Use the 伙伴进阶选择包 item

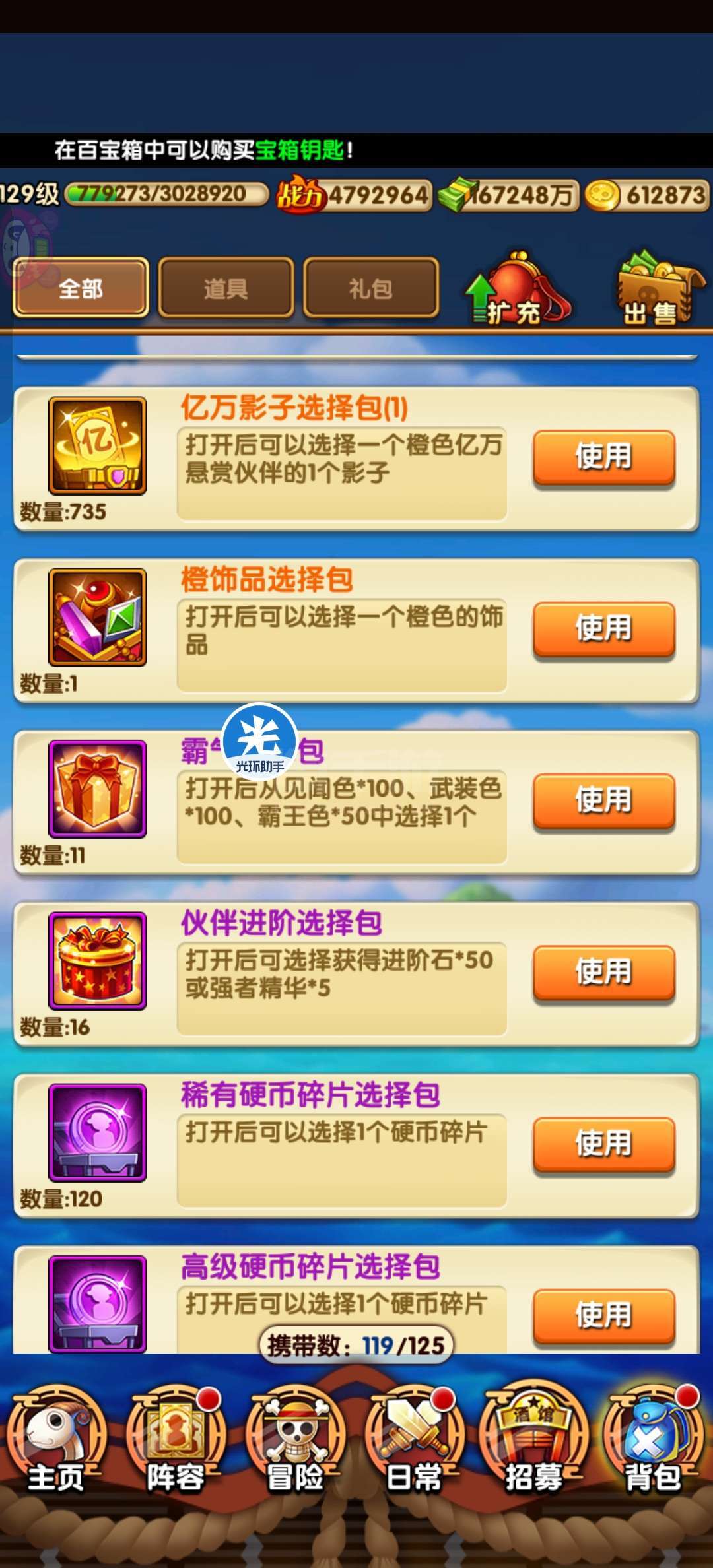point(604,973)
